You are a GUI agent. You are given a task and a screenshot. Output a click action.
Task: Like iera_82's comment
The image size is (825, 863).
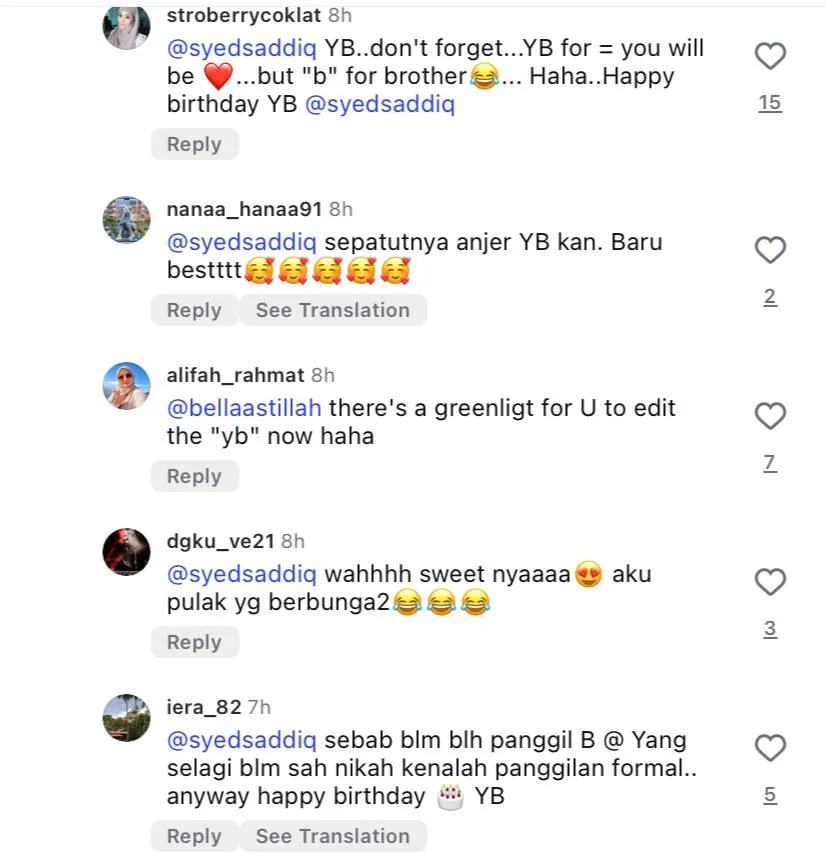tap(769, 748)
